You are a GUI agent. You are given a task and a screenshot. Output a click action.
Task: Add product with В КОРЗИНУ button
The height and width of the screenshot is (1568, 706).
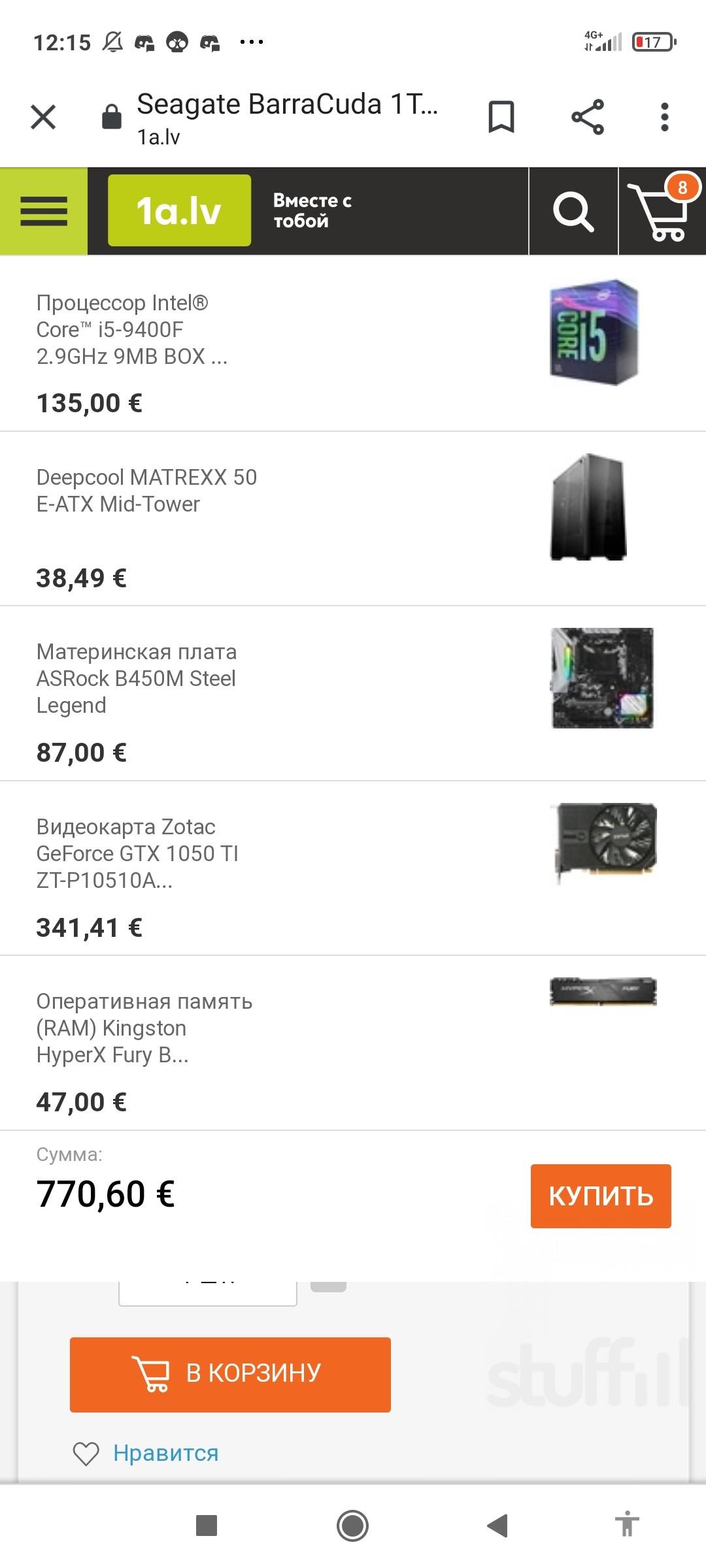click(230, 1373)
